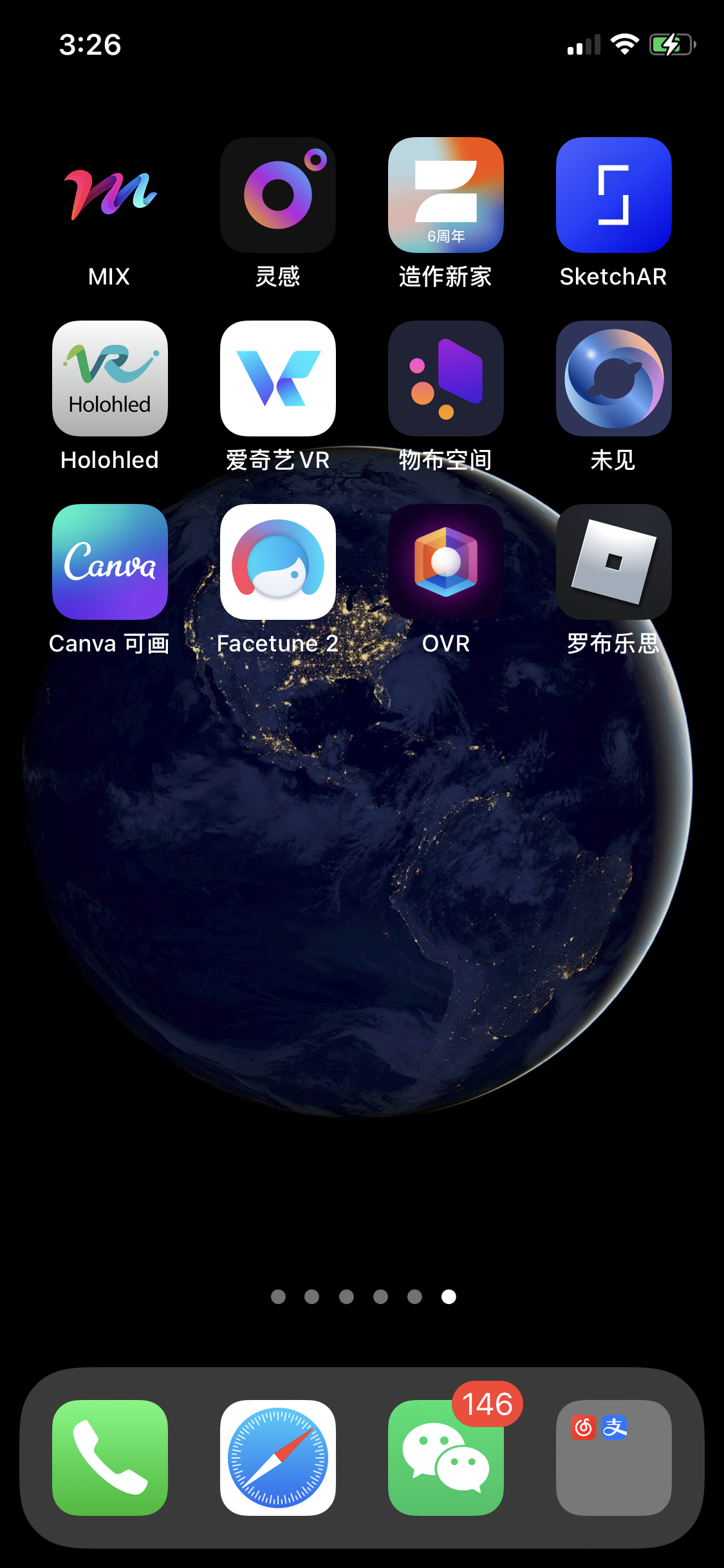Launch the 灵感 app
Image resolution: width=724 pixels, height=1568 pixels.
tap(278, 195)
